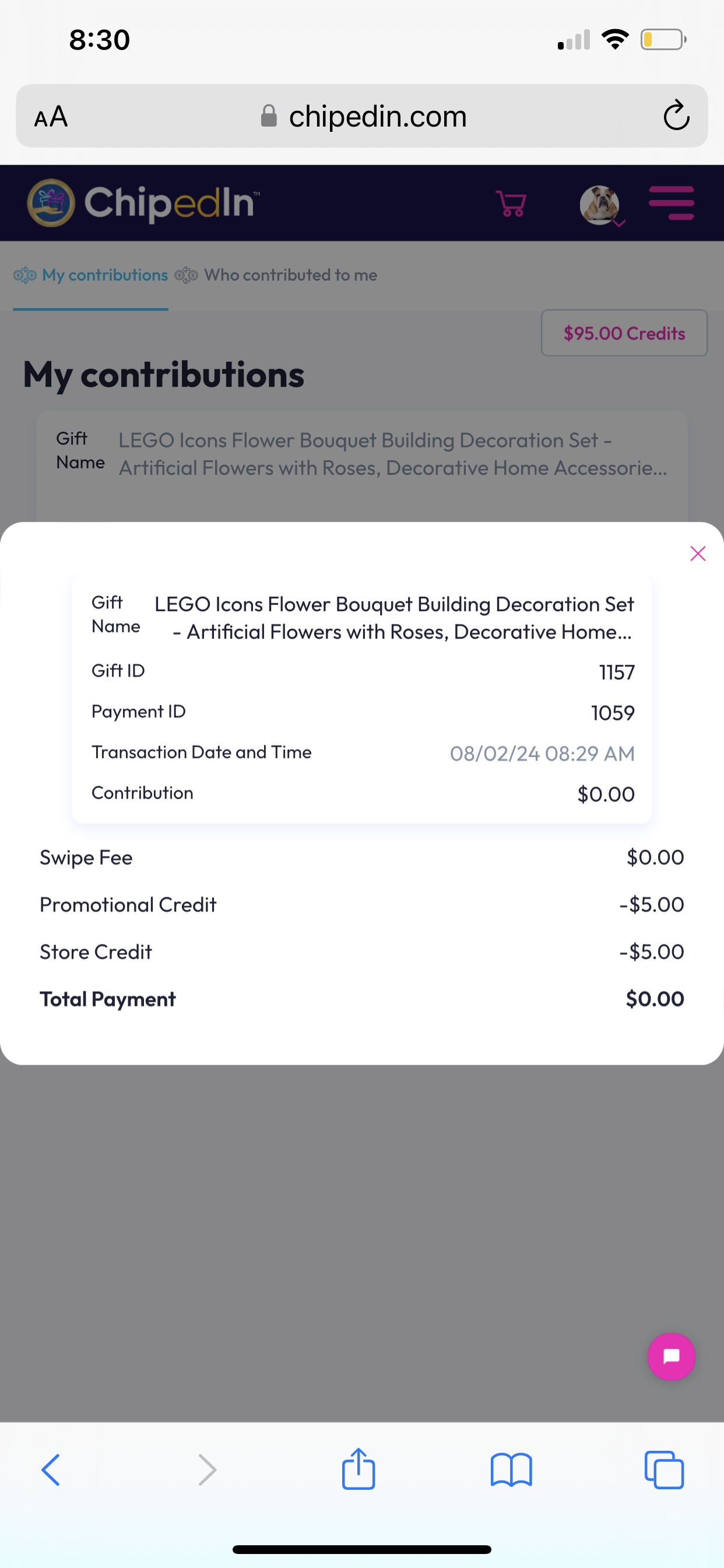The height and width of the screenshot is (1568, 724).
Task: Select the My contributions tab
Action: tap(91, 275)
